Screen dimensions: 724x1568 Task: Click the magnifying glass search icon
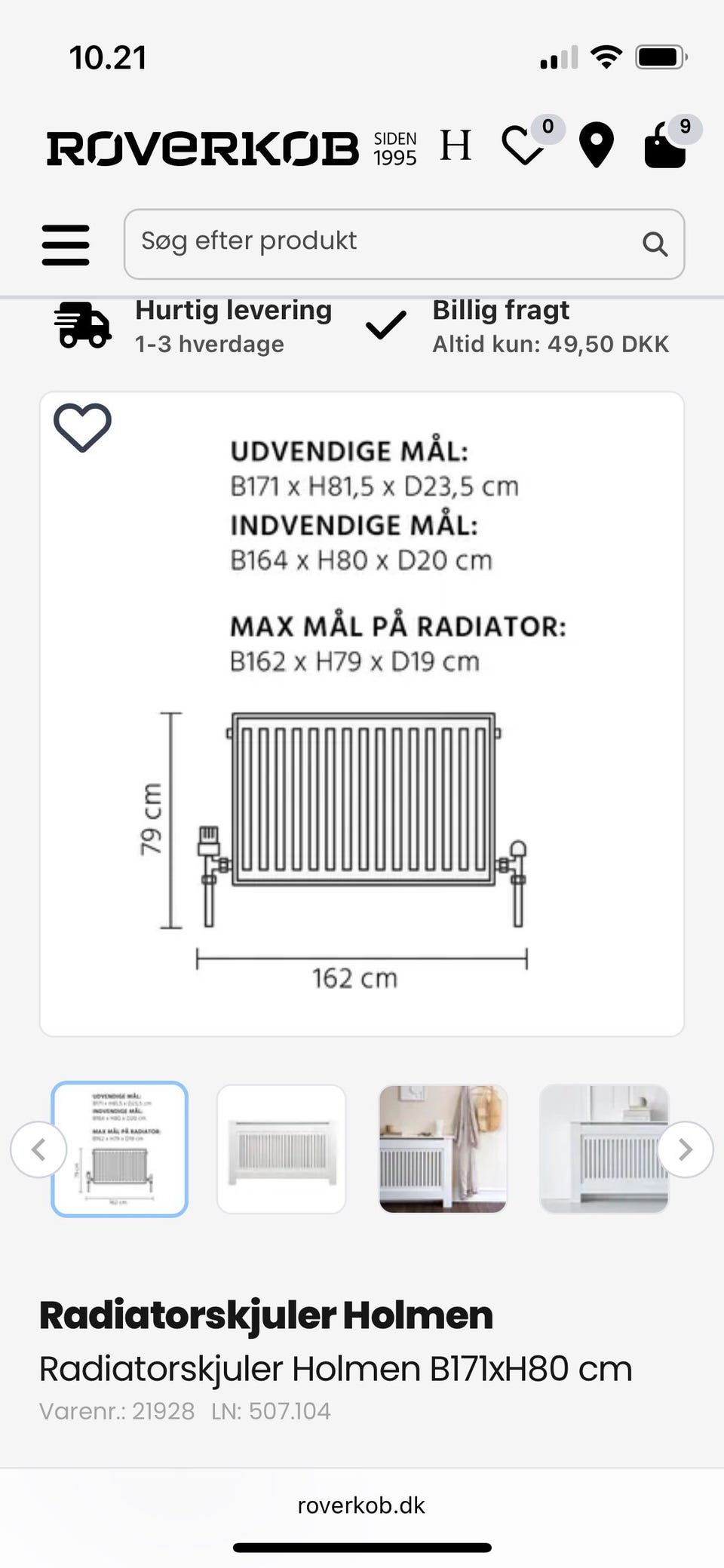tap(655, 243)
